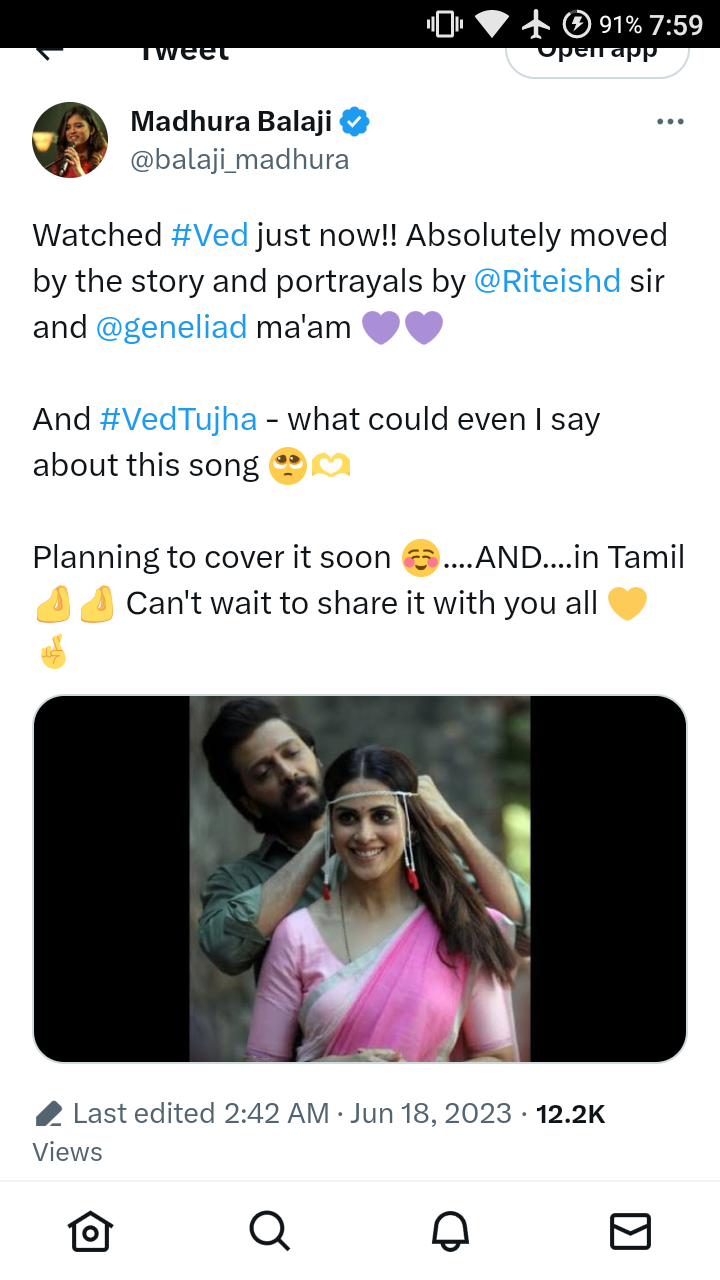Open Madhura Balaji's profile via her name

(x=231, y=122)
